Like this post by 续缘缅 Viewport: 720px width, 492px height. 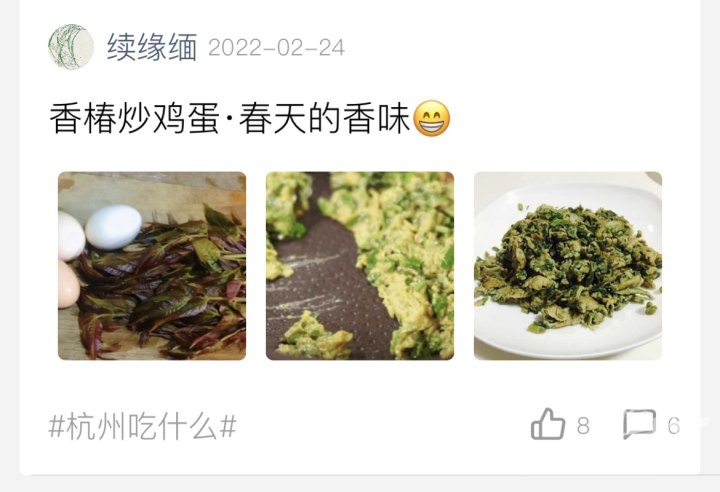tap(549, 425)
